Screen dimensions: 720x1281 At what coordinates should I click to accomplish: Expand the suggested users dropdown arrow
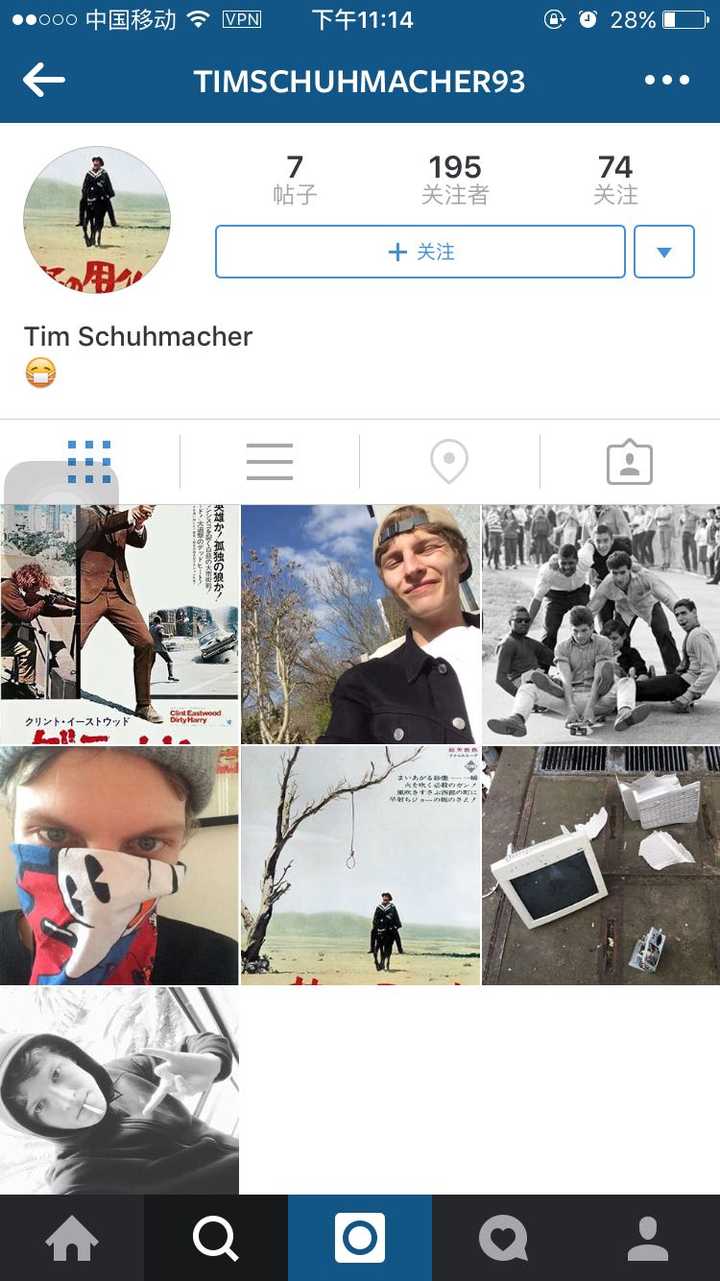pyautogui.click(x=664, y=252)
